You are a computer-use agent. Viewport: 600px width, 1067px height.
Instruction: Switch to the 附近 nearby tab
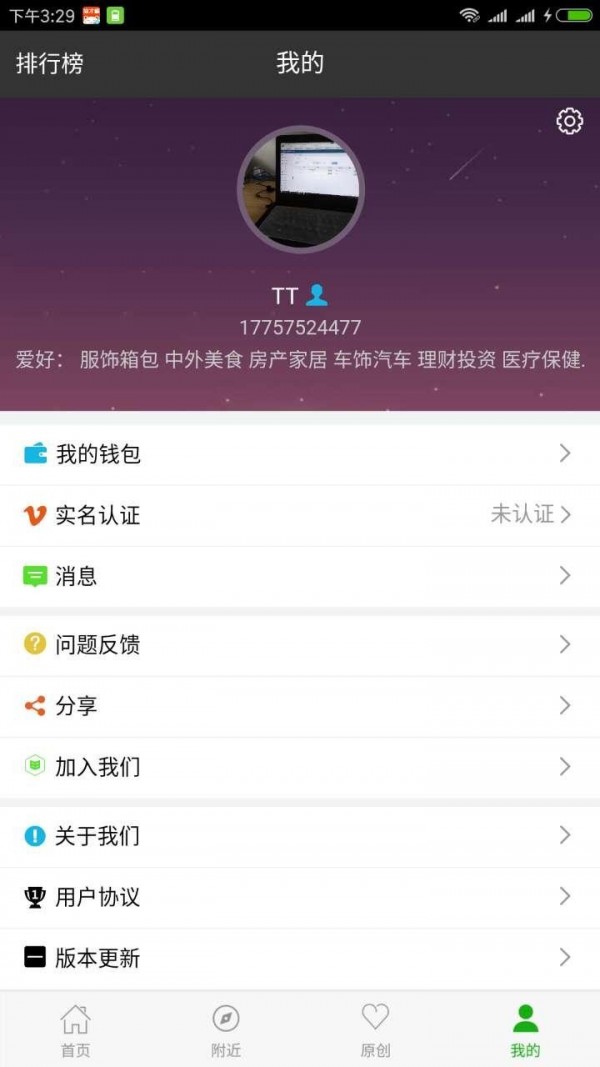225,1030
